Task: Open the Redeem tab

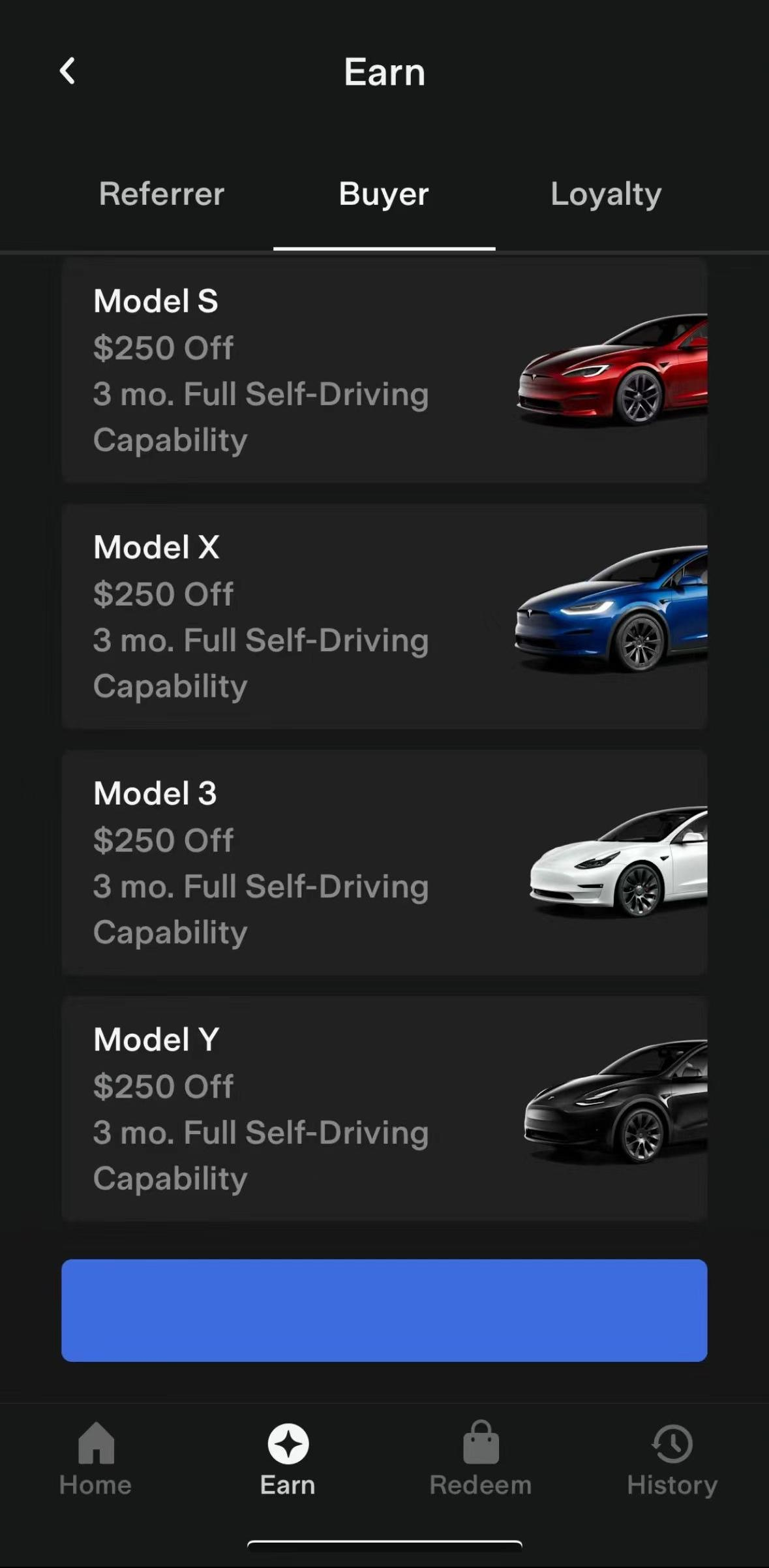Action: tap(481, 1459)
